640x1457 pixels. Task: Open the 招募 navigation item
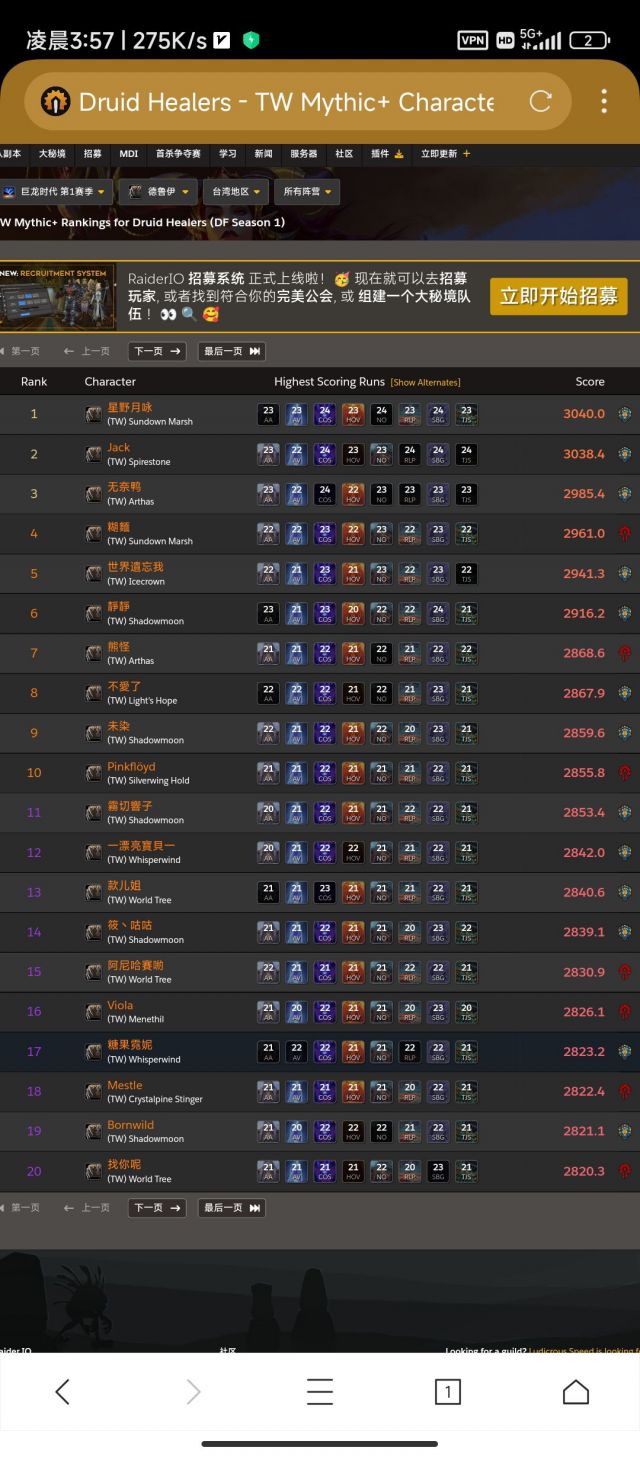tap(92, 154)
